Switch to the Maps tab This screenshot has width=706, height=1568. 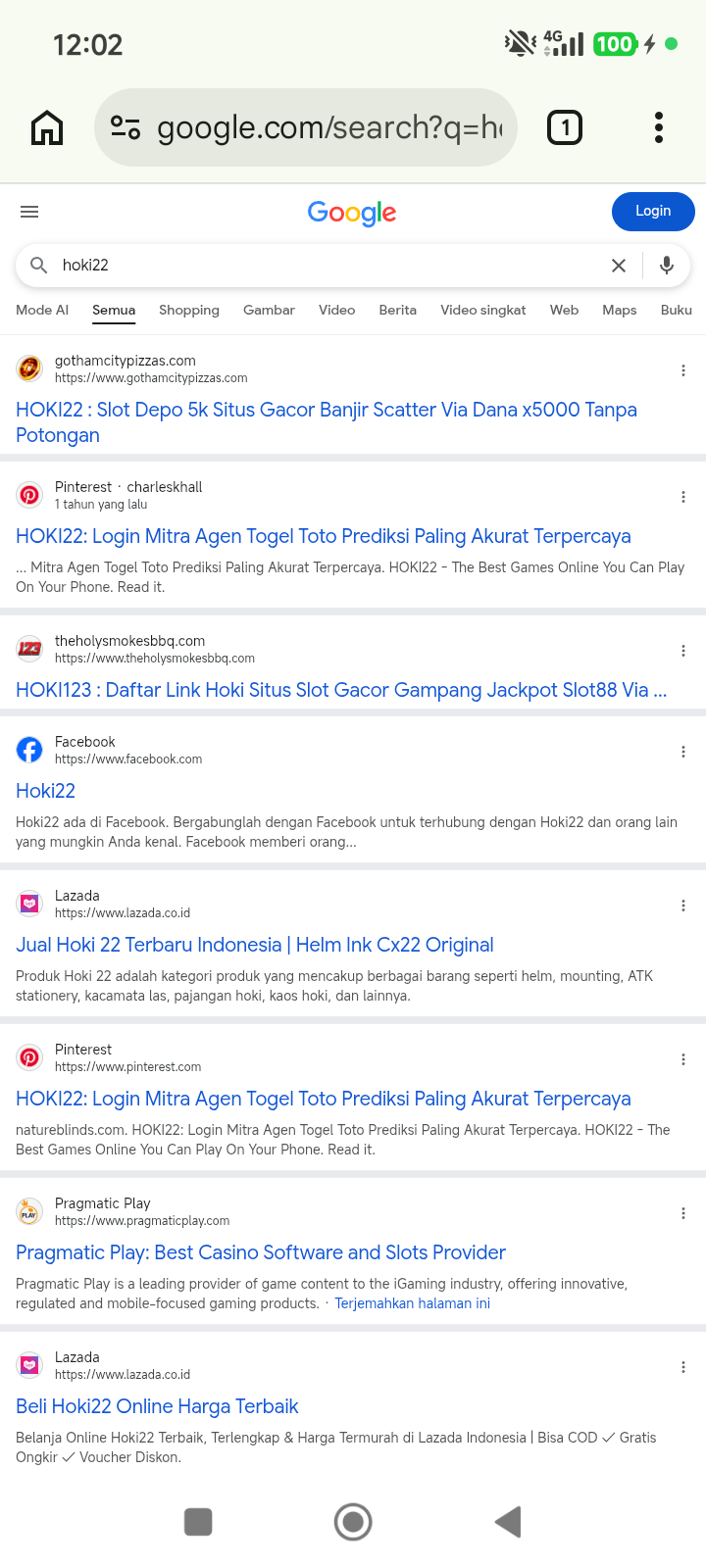(x=620, y=310)
